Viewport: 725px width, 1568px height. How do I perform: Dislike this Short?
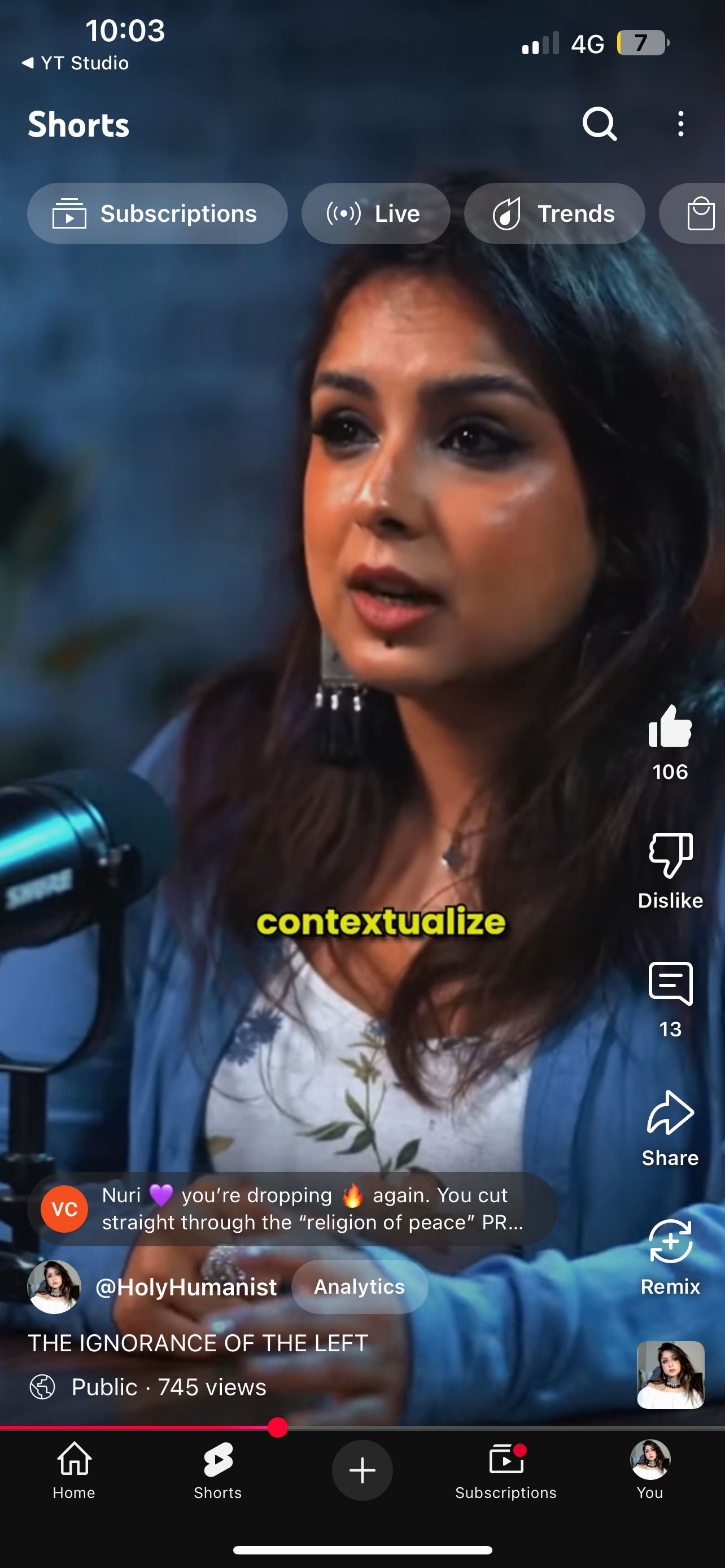670,855
